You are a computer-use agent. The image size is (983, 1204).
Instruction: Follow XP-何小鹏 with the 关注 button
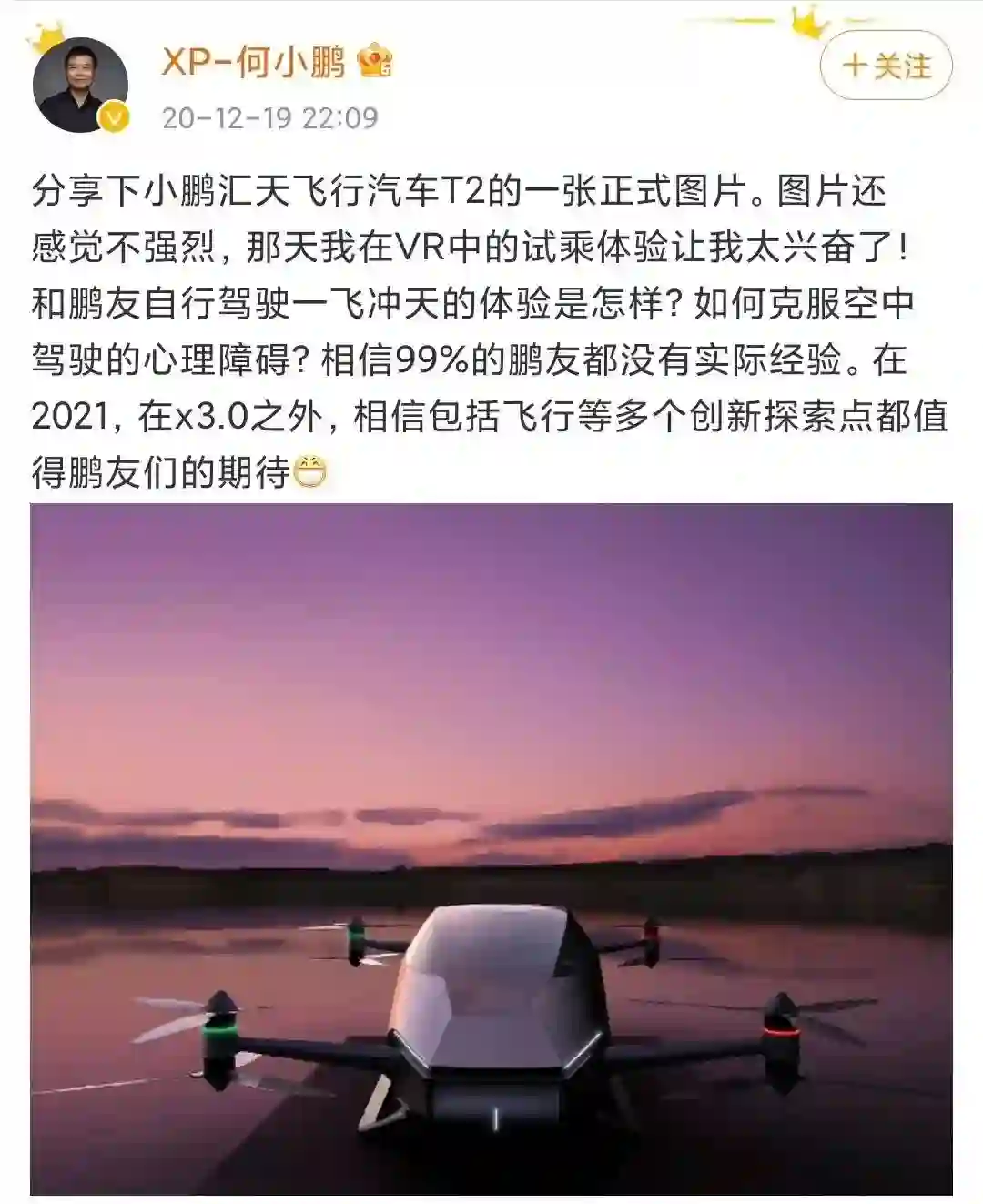pyautogui.click(x=886, y=67)
